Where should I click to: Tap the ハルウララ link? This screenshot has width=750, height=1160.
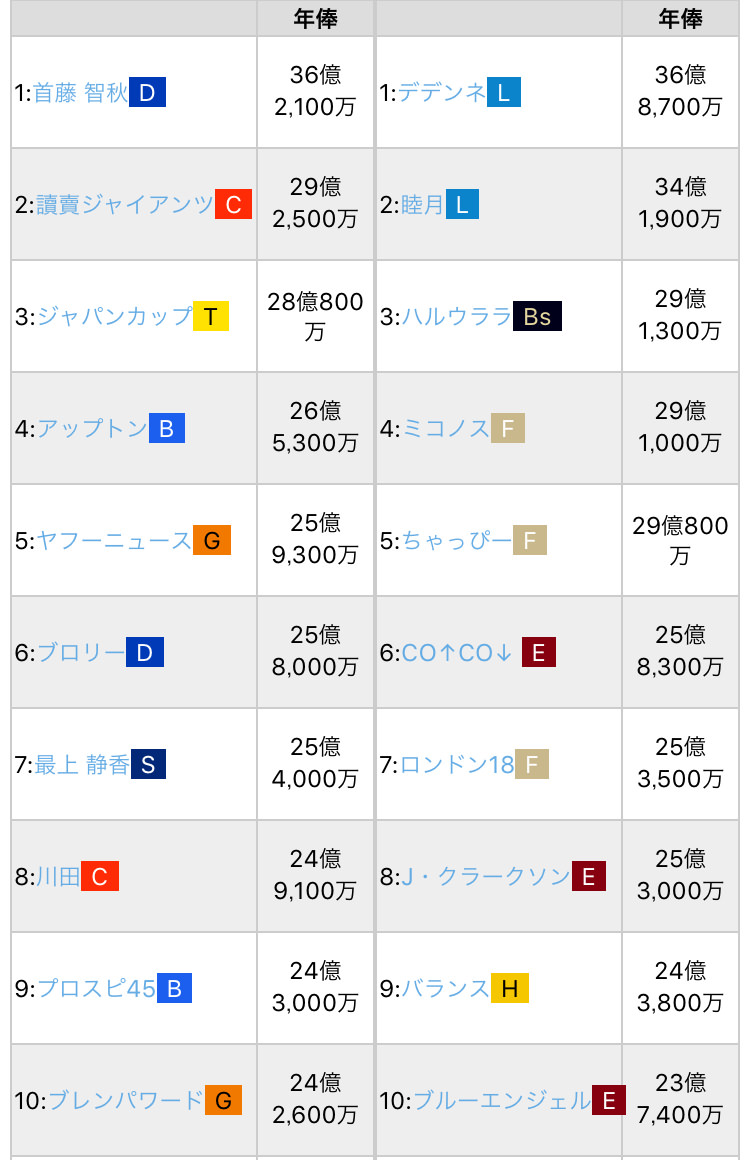[x=456, y=317]
